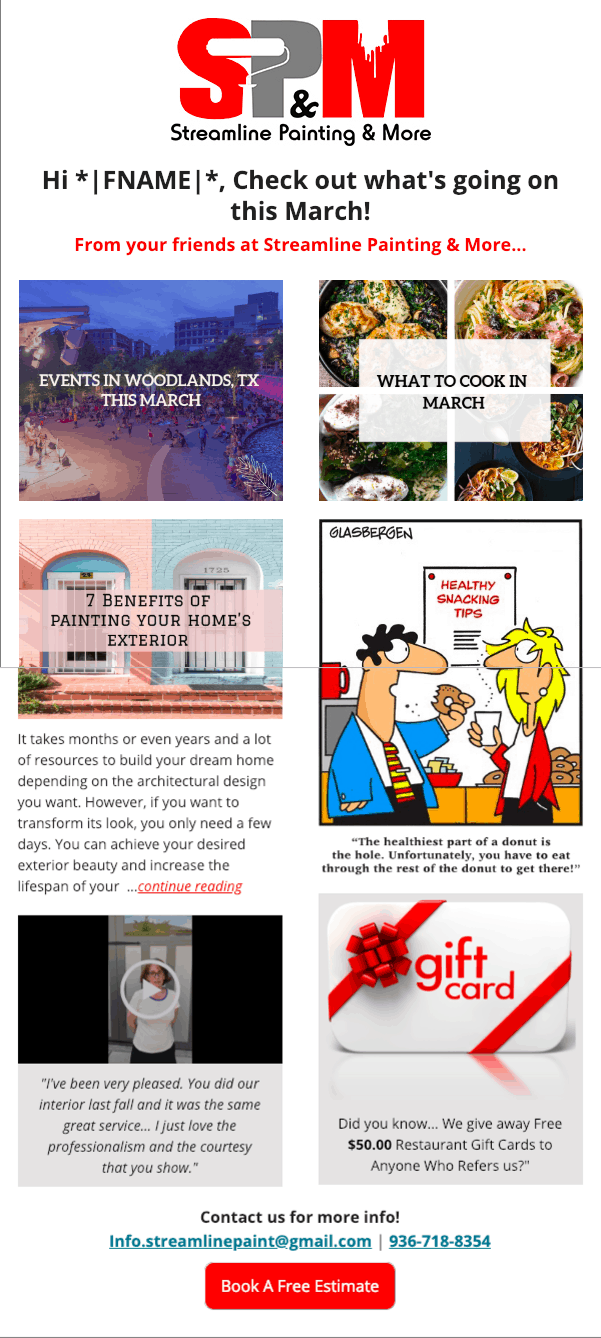
Task: Play the customer testimonial video
Action: [150, 989]
